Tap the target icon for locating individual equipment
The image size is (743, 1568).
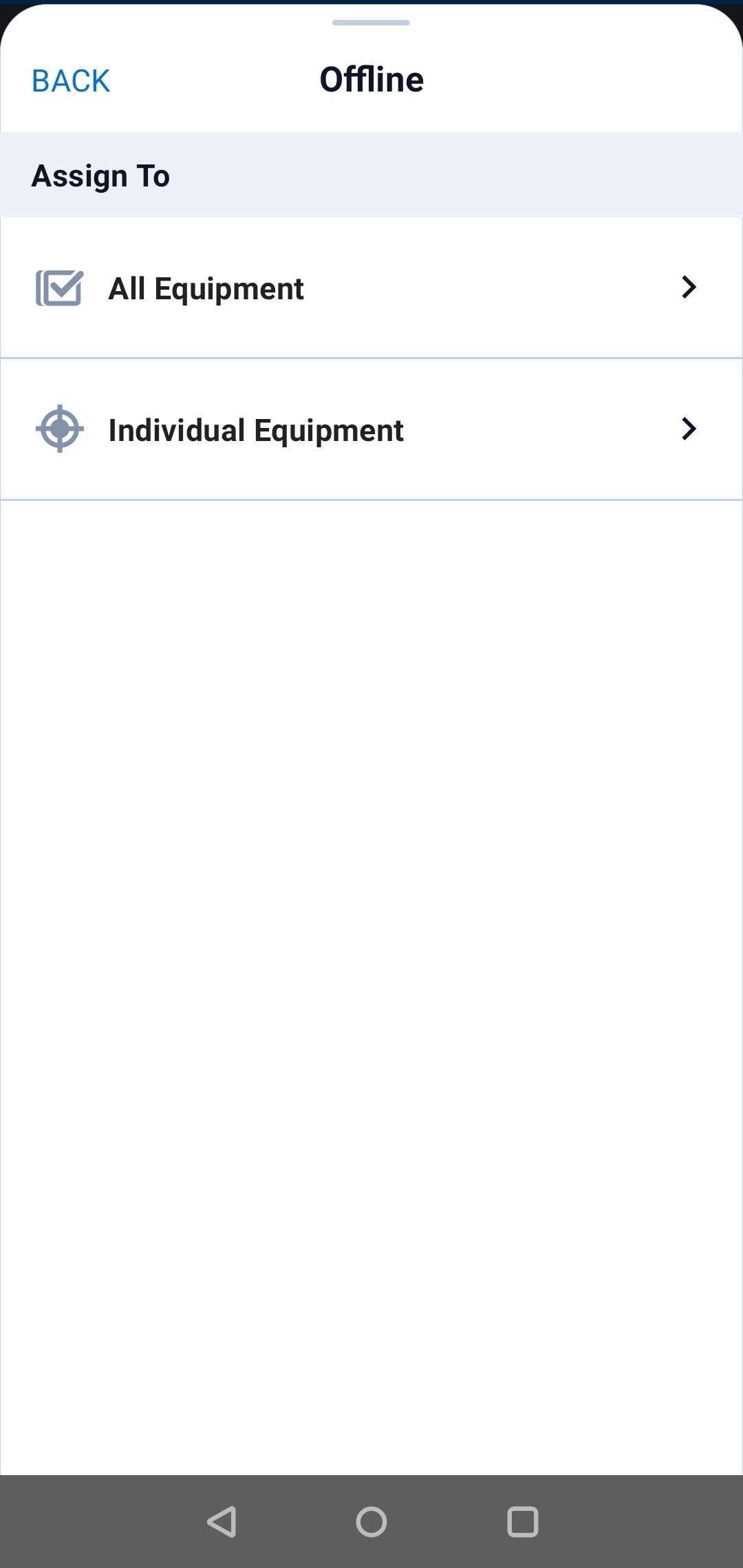tap(59, 429)
